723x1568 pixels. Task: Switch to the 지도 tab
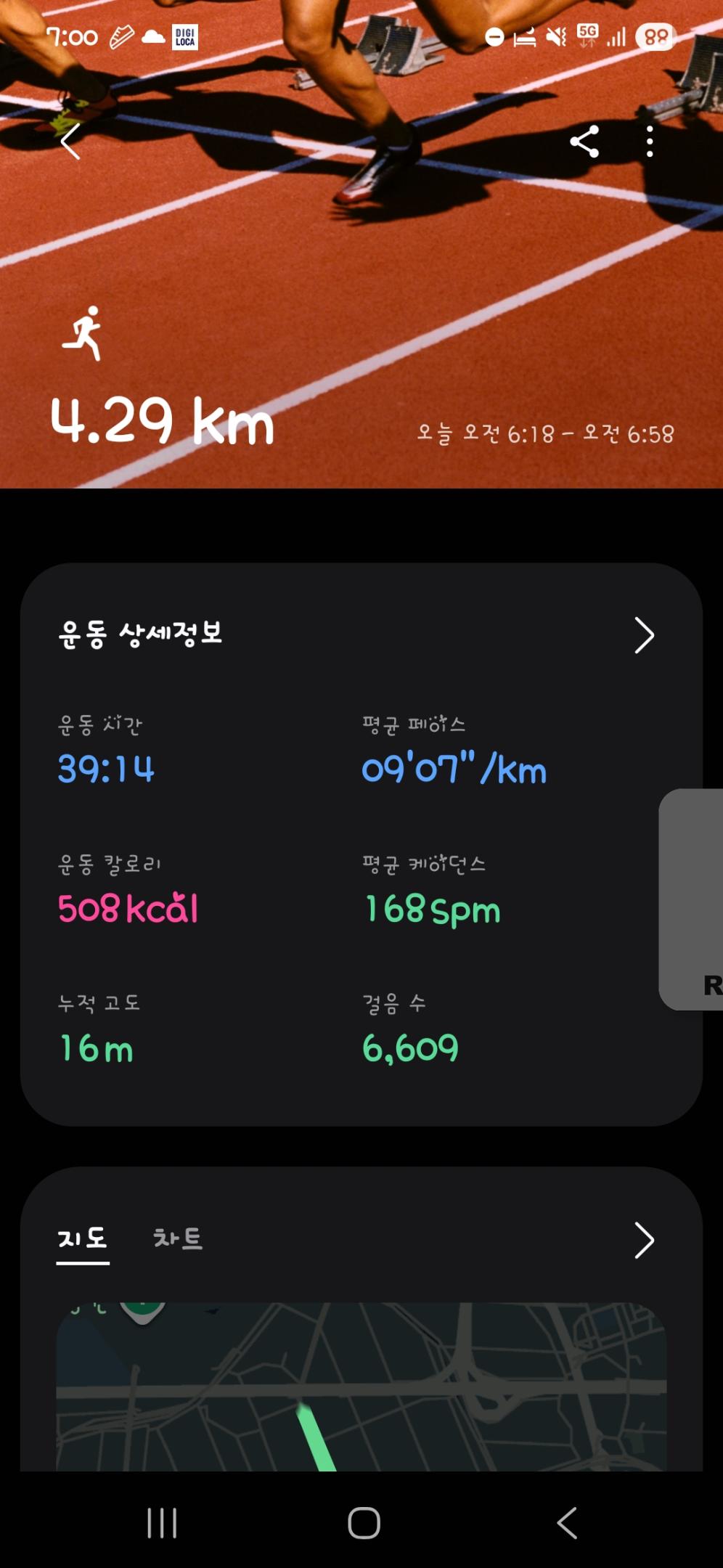pos(83,1238)
